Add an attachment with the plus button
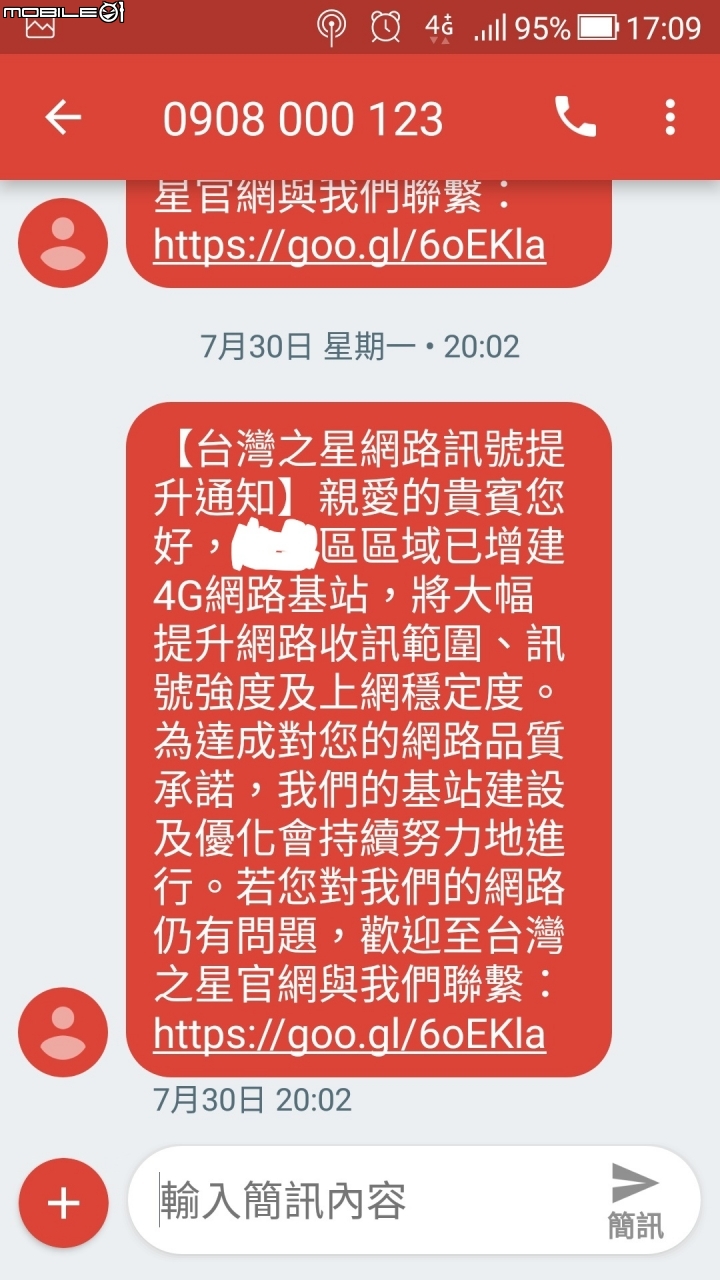The height and width of the screenshot is (1280, 720). click(63, 1203)
